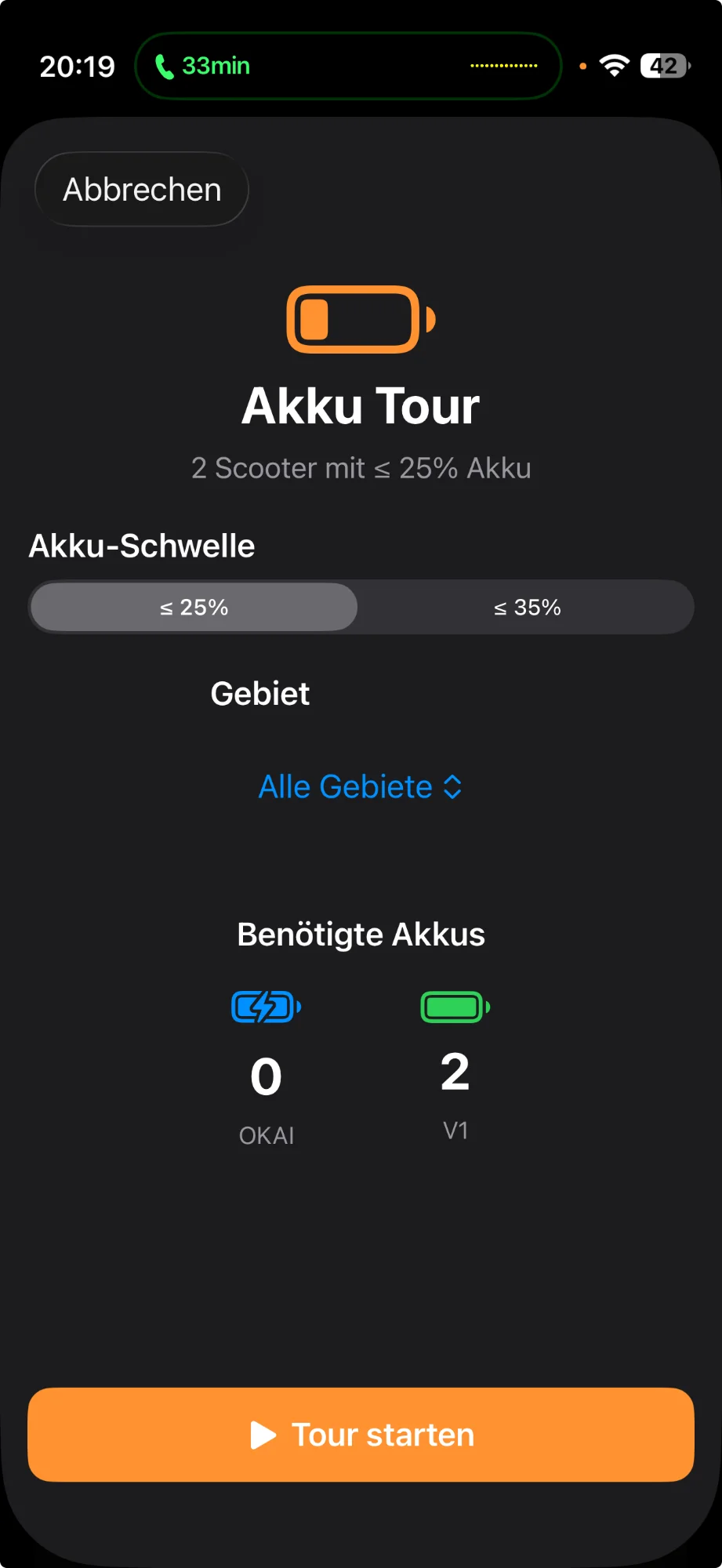
Task: Tap the play icon on Tour starten
Action: click(262, 1435)
